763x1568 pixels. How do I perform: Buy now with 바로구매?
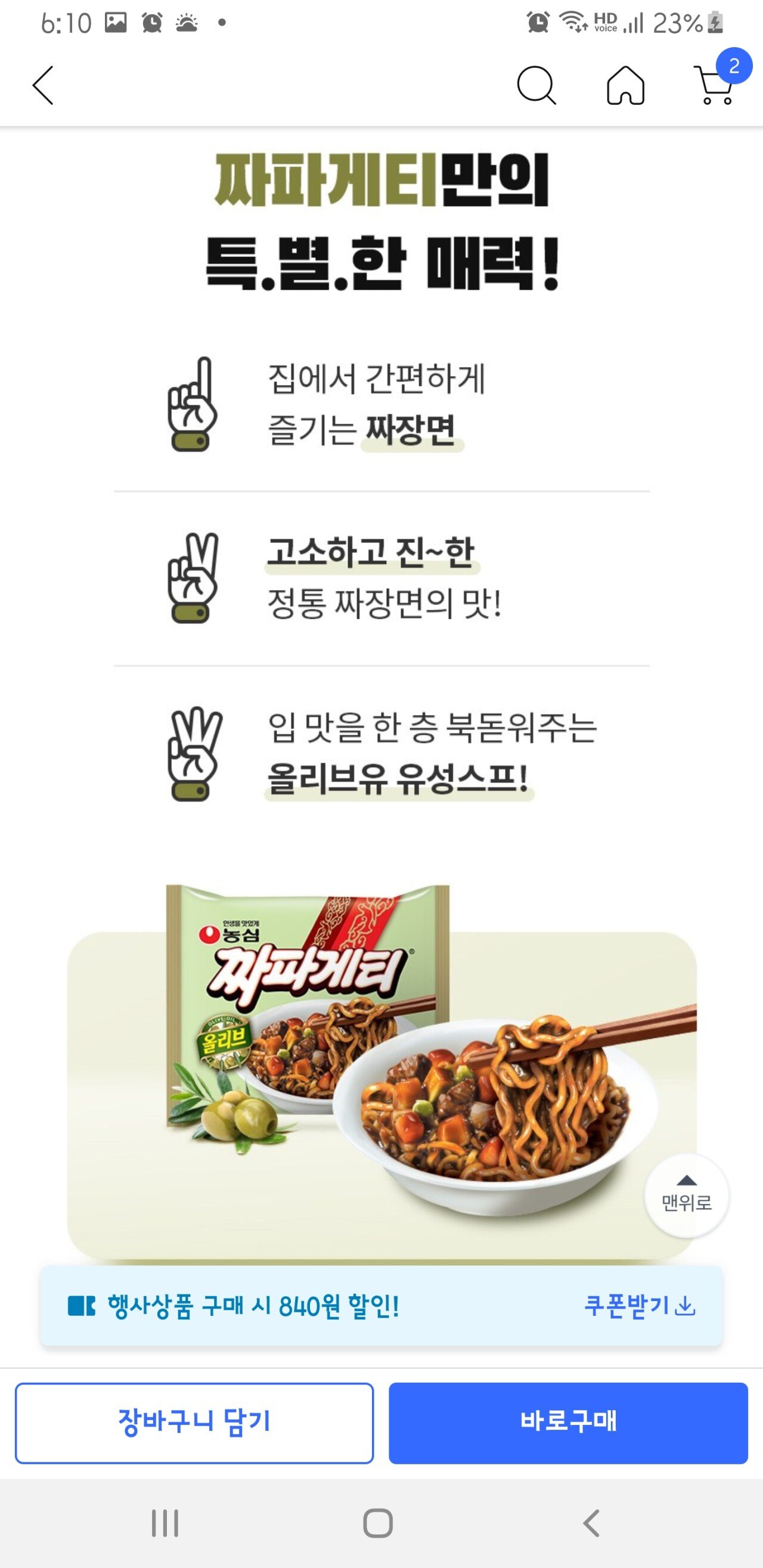(567, 1423)
